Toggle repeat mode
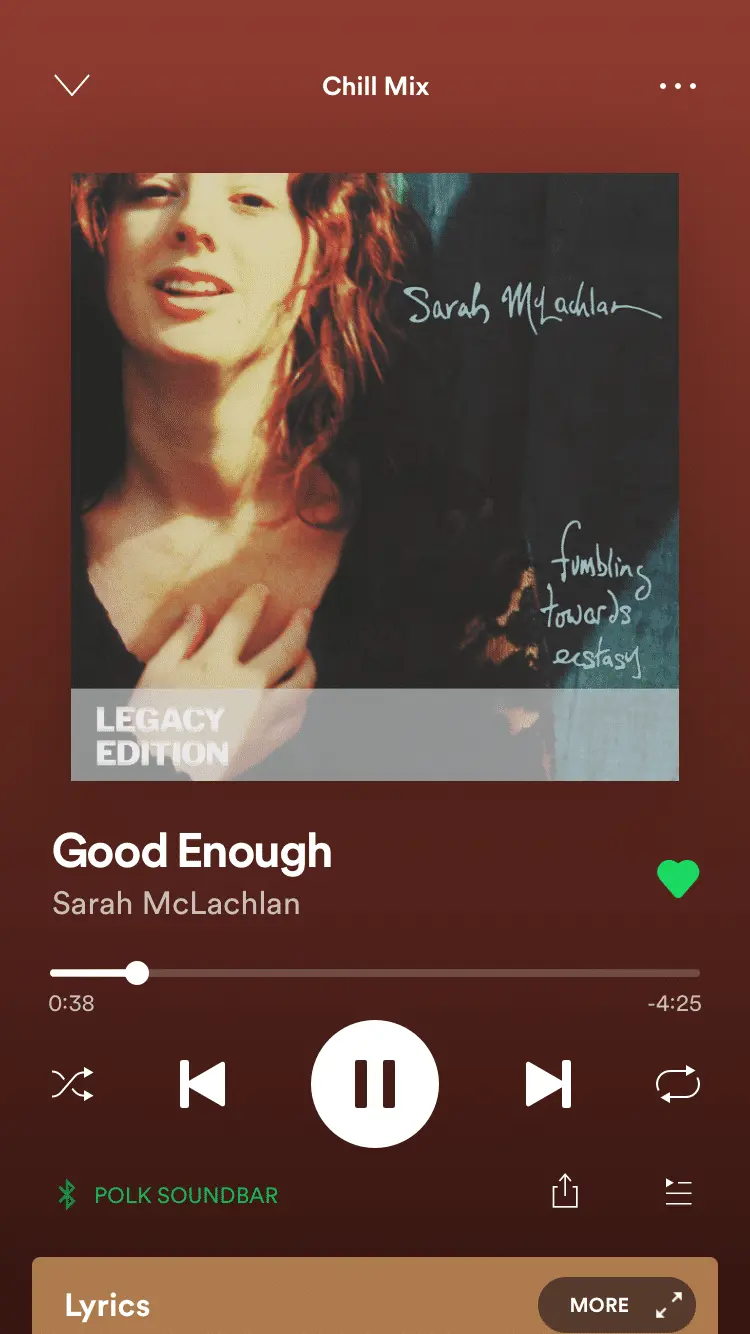The image size is (750, 1334). coord(678,1084)
